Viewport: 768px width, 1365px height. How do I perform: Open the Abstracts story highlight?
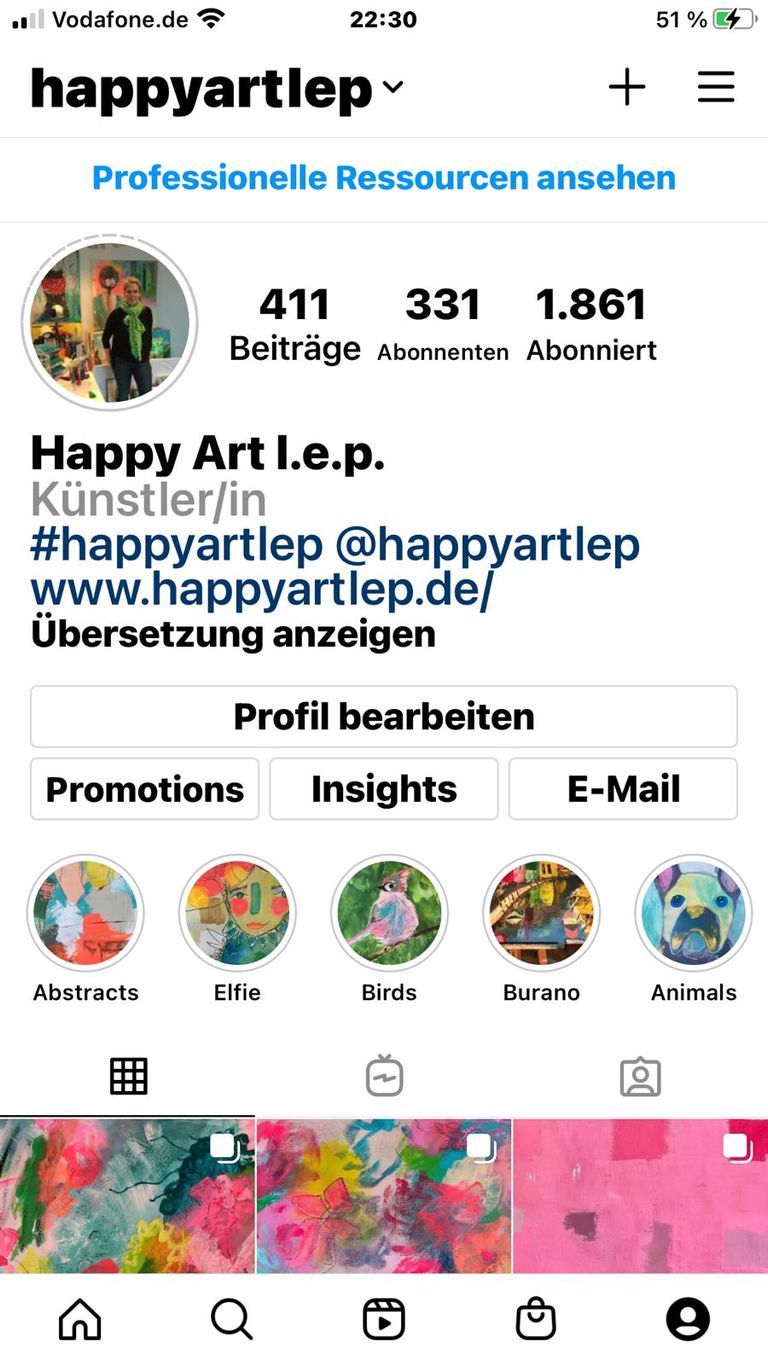[x=86, y=913]
